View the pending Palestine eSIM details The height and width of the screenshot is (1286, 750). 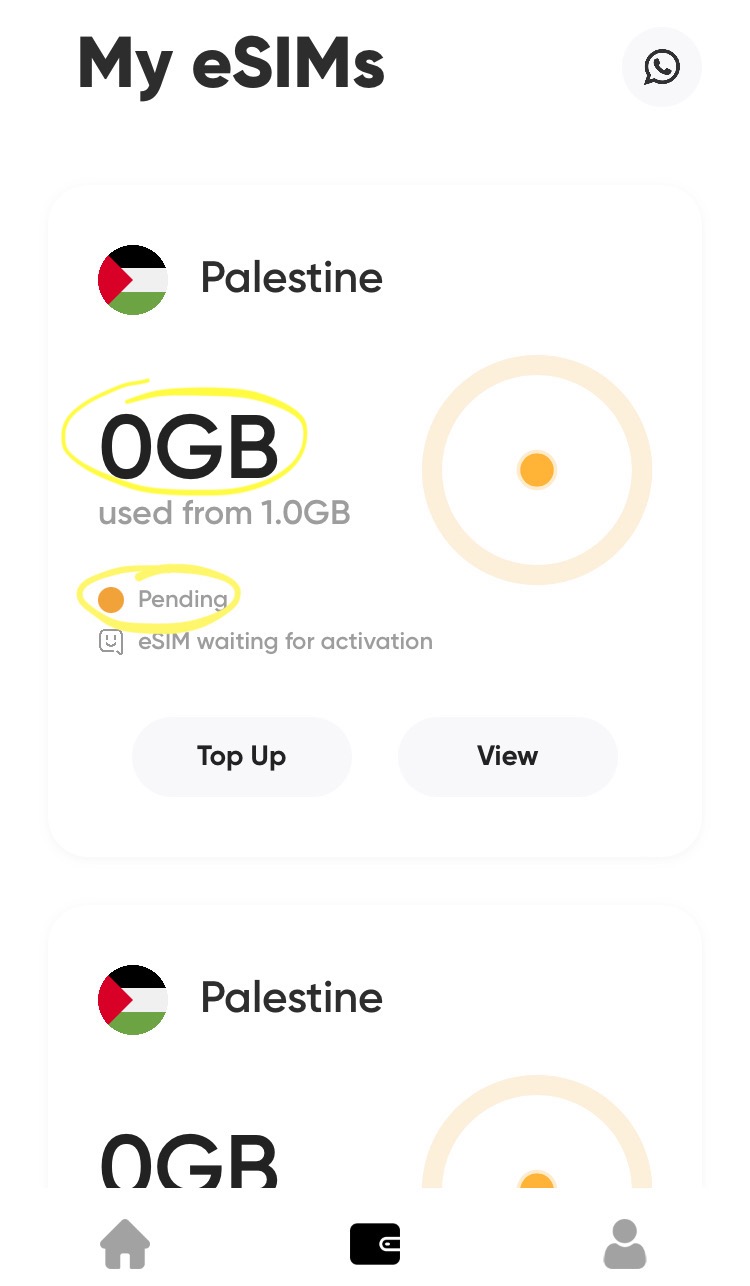(508, 756)
